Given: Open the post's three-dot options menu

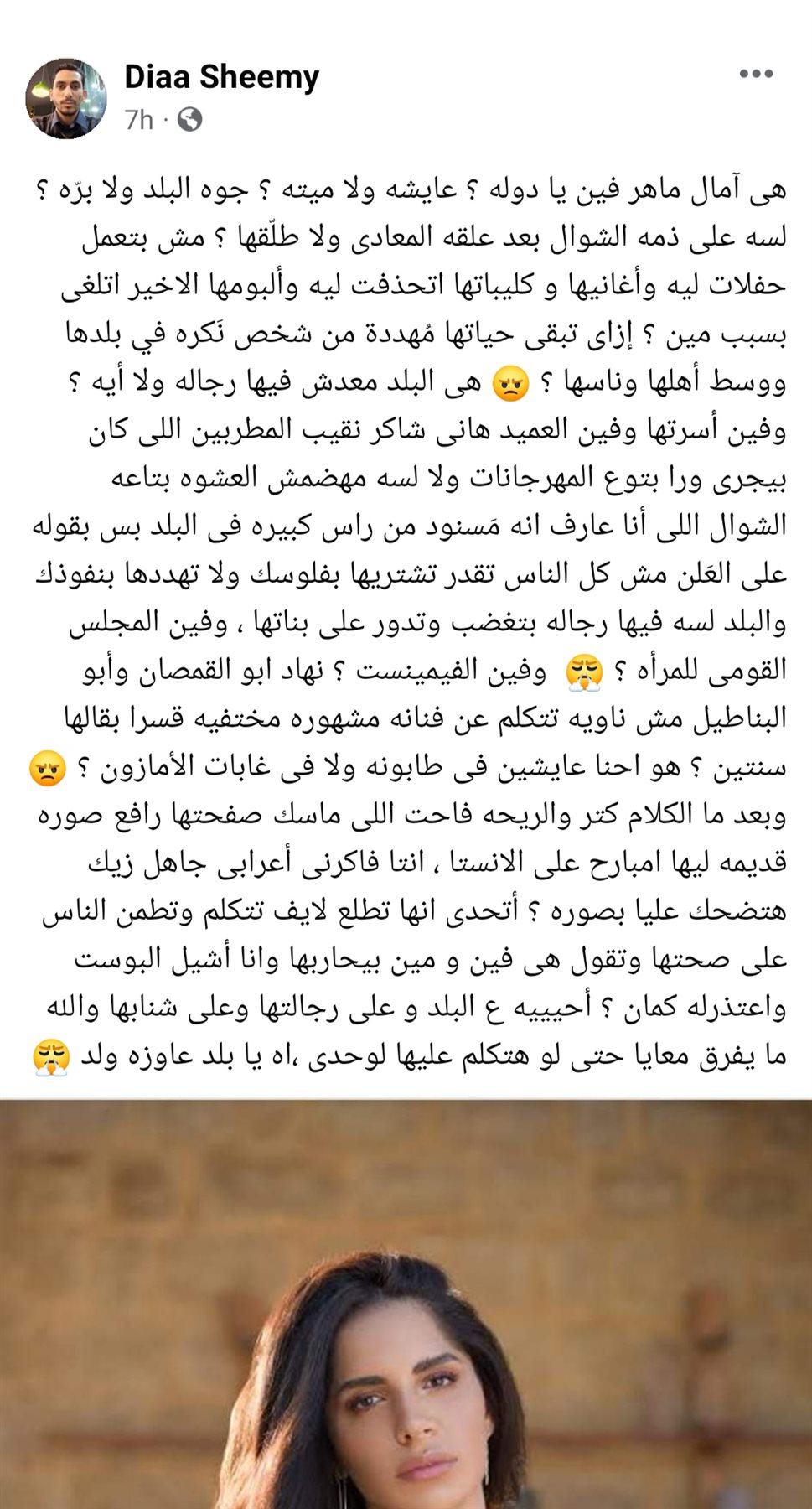Looking at the screenshot, I should point(755,75).
